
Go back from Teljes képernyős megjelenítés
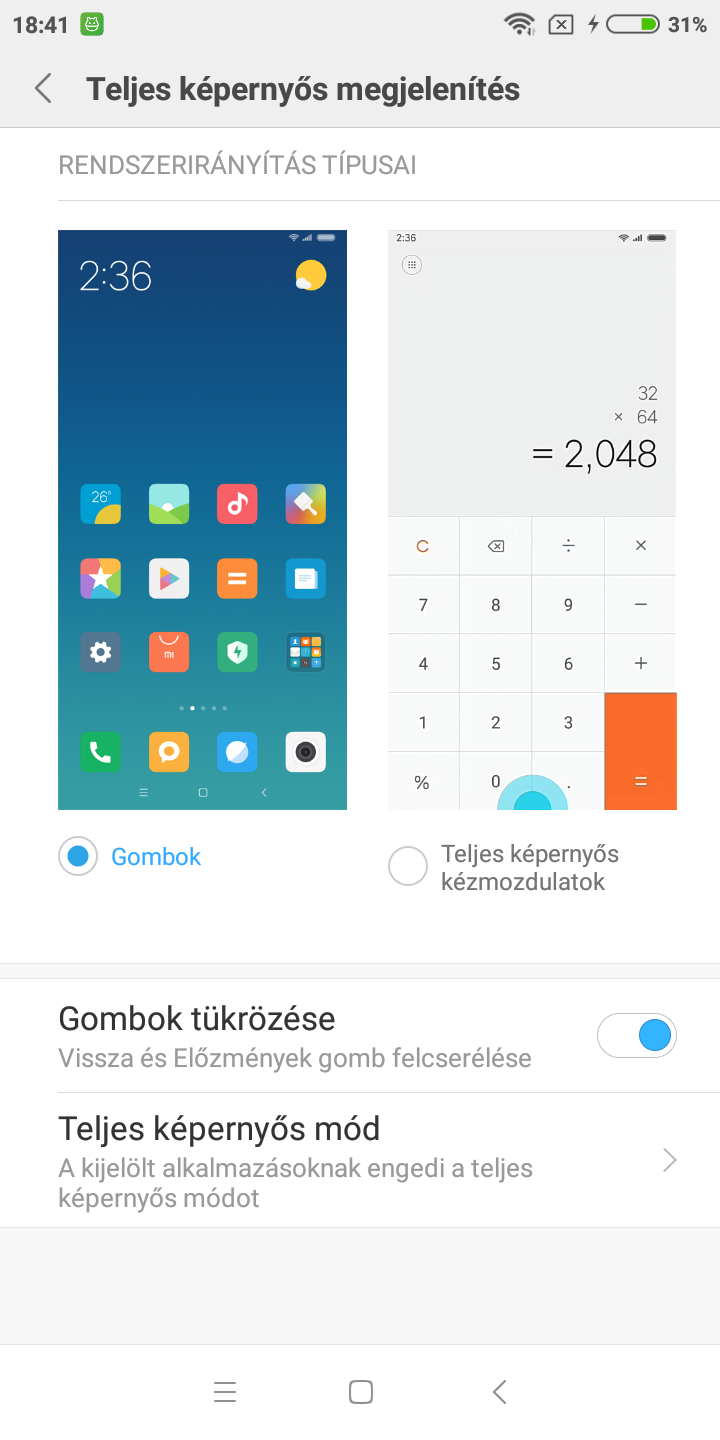(43, 89)
